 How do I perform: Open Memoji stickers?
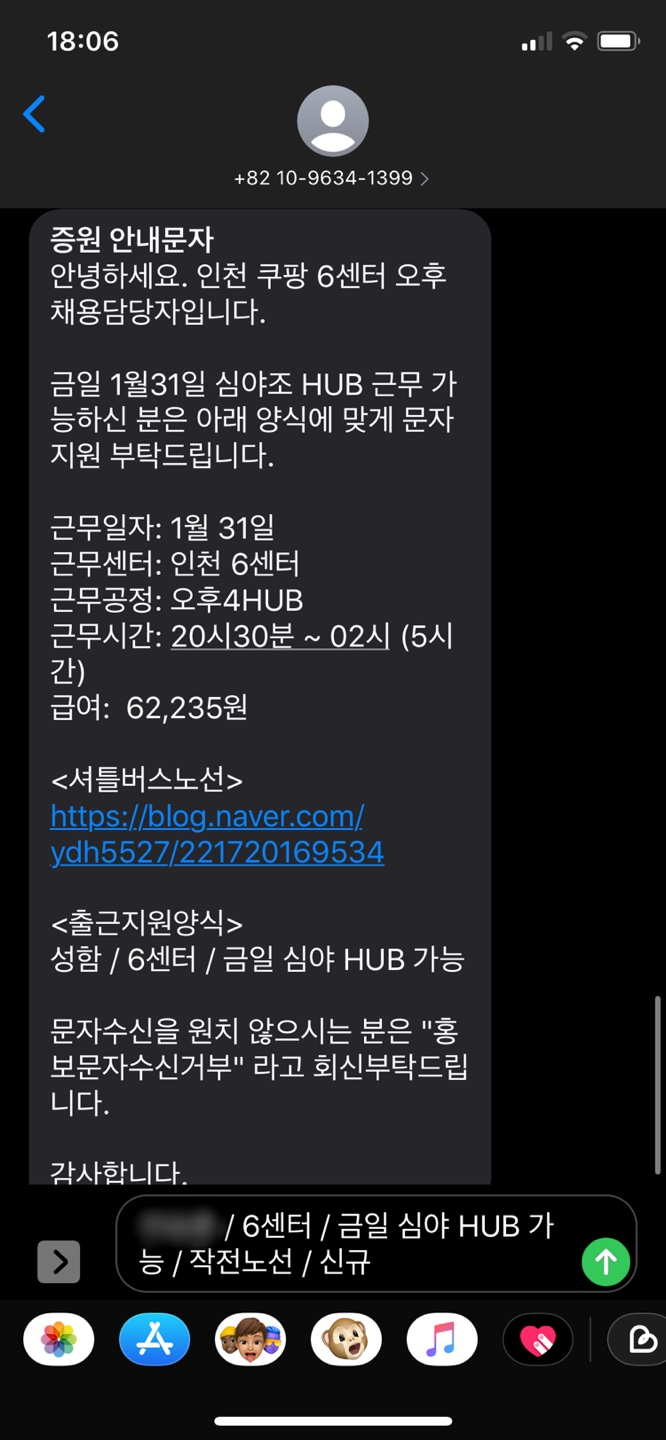coord(250,1340)
